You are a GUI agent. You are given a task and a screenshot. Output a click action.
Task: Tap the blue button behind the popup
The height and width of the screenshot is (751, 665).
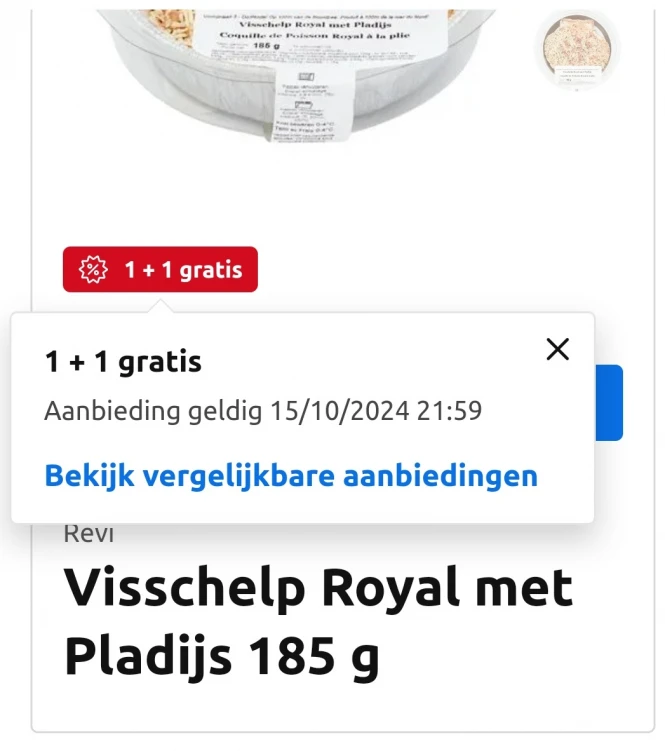pos(609,403)
